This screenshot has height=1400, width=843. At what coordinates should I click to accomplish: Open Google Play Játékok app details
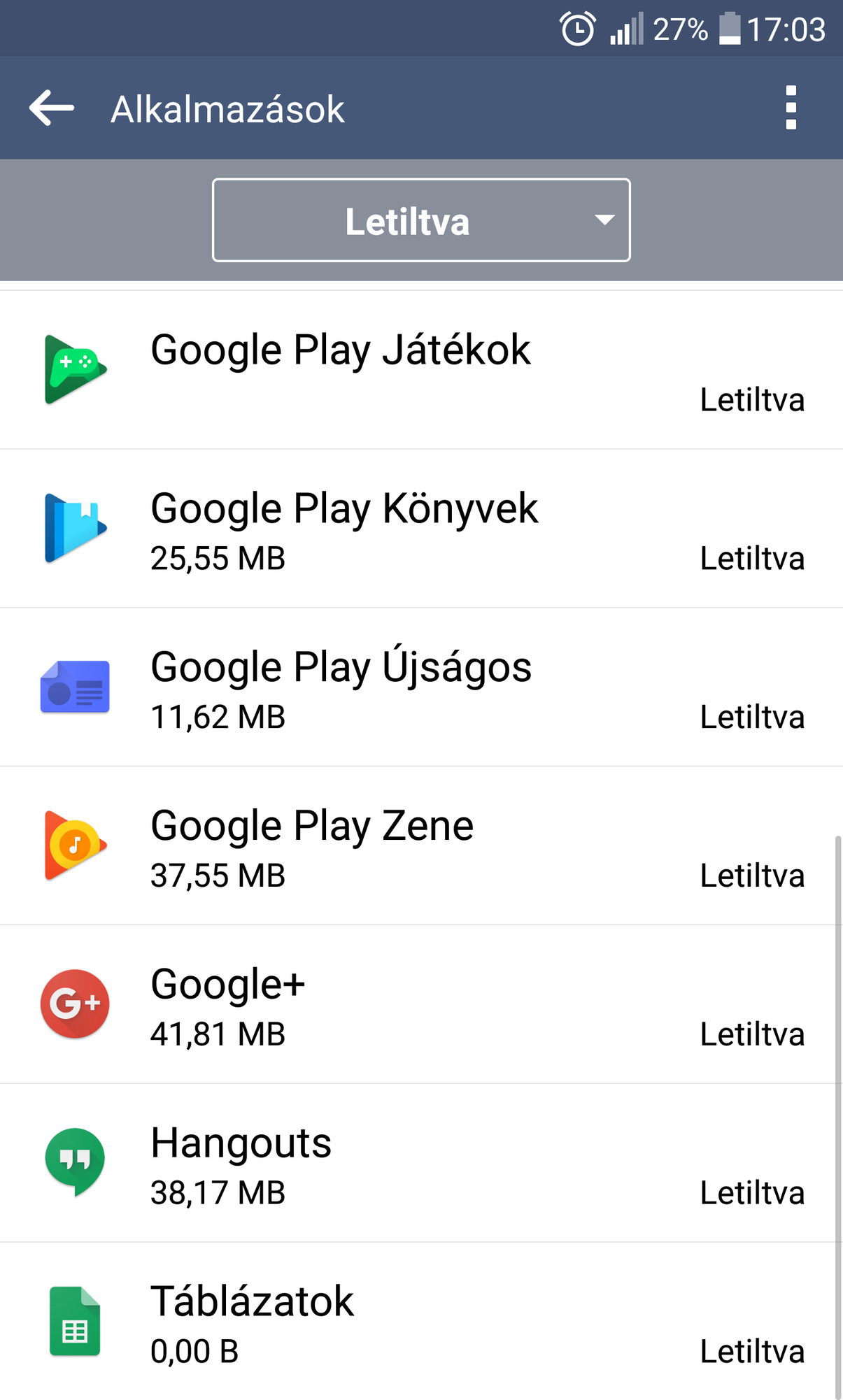point(420,370)
